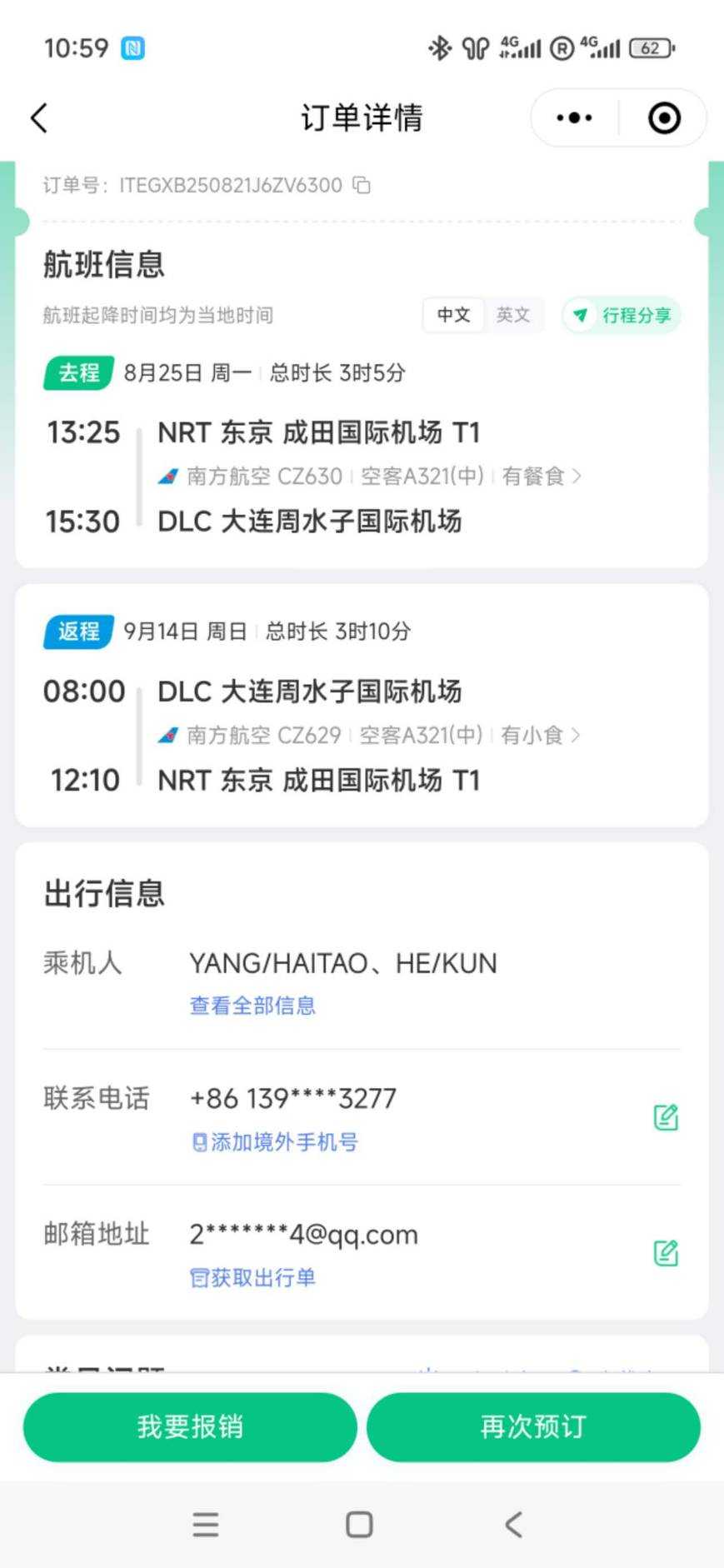The height and width of the screenshot is (1568, 724).
Task: Open flight CZ630 details
Action: (x=370, y=477)
